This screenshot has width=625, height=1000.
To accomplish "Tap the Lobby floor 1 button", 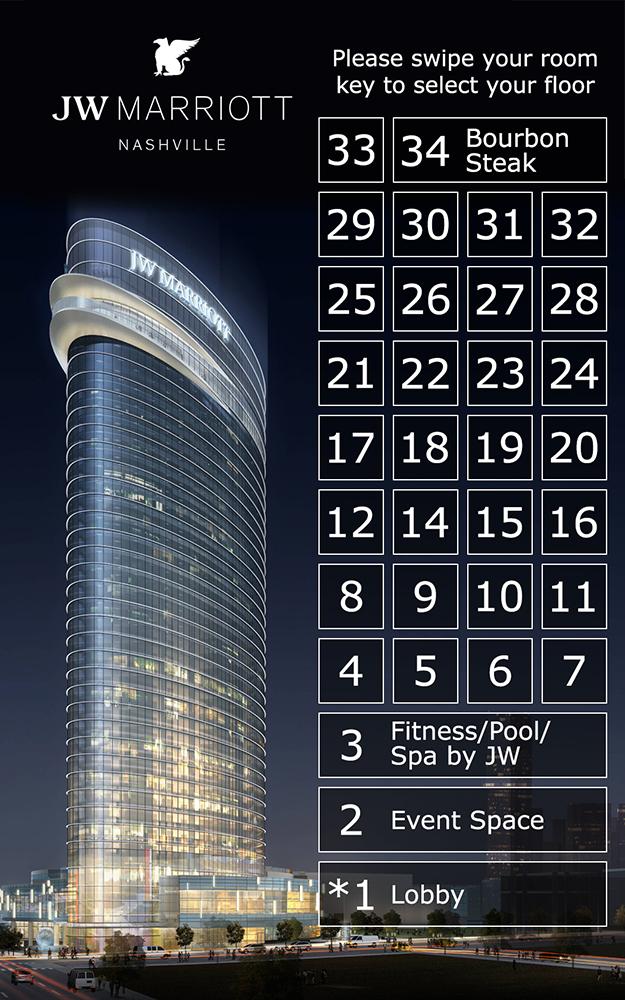I will 462,894.
